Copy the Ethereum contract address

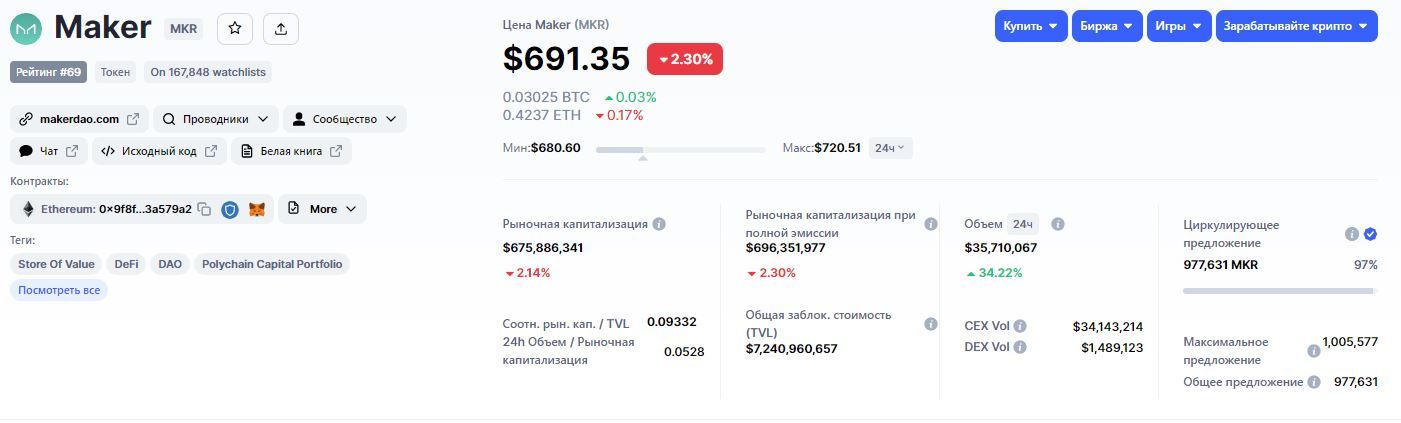204,209
